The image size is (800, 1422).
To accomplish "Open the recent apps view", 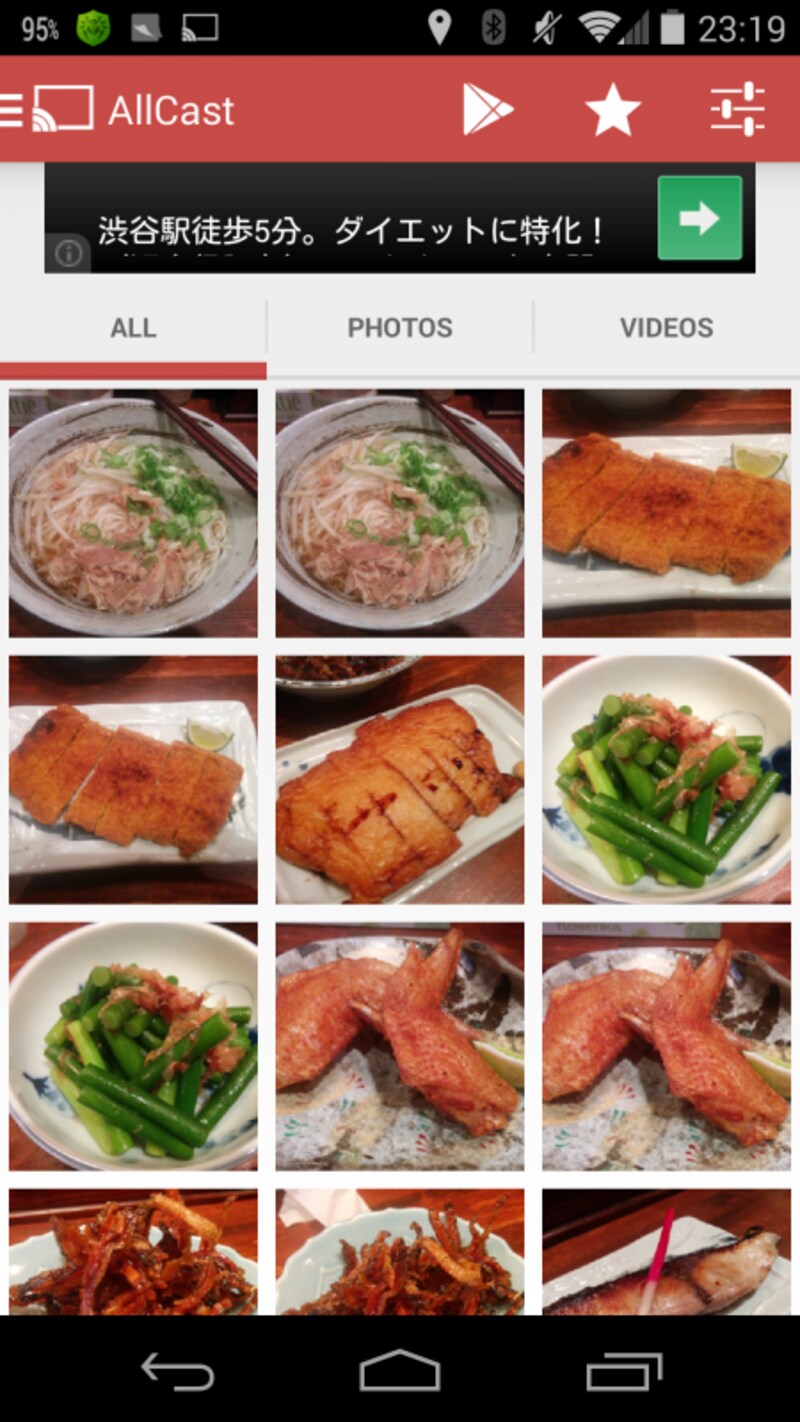I will click(x=624, y=1371).
